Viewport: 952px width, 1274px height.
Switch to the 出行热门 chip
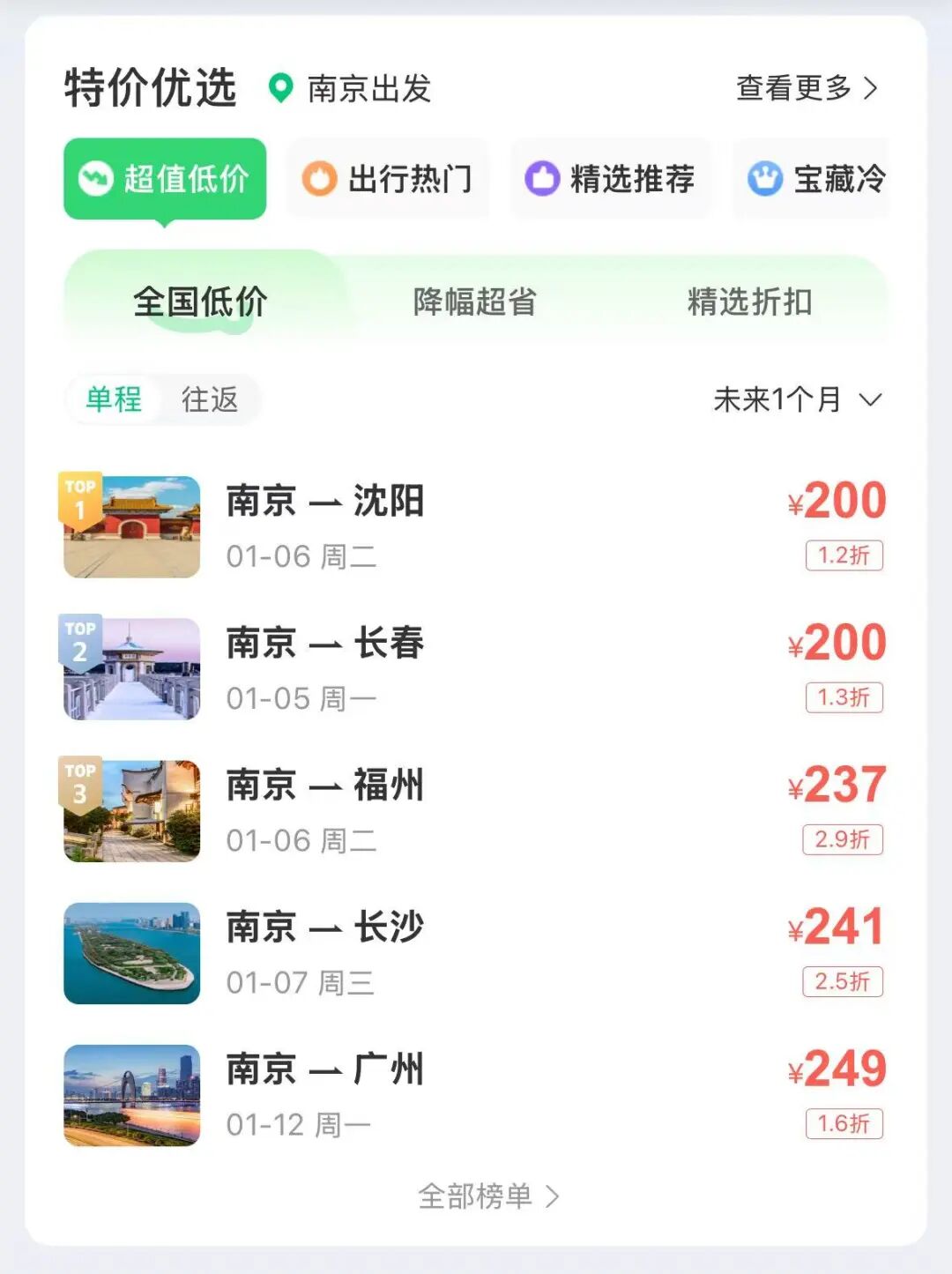[x=388, y=179]
